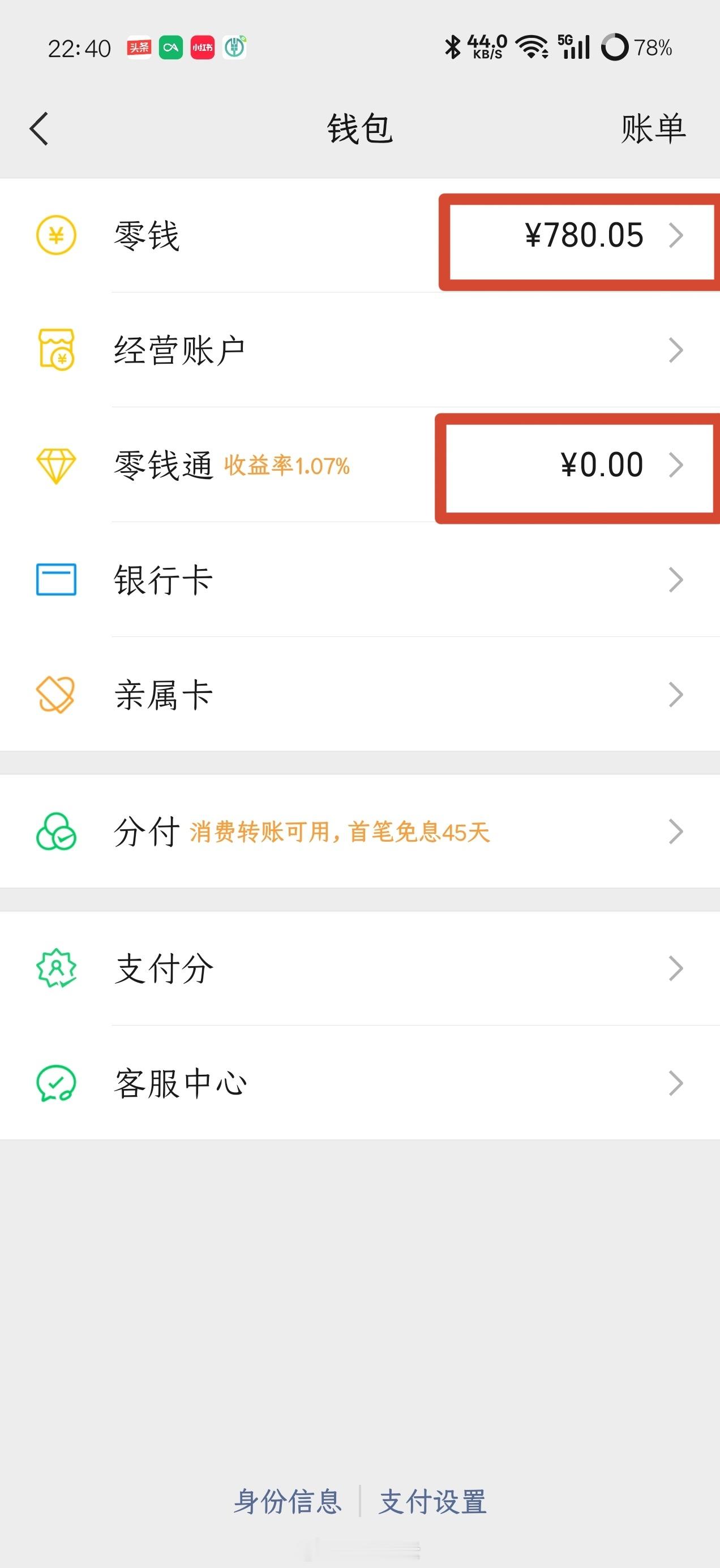Select the 经营账户 store icon
The image size is (720, 1568).
tap(56, 349)
